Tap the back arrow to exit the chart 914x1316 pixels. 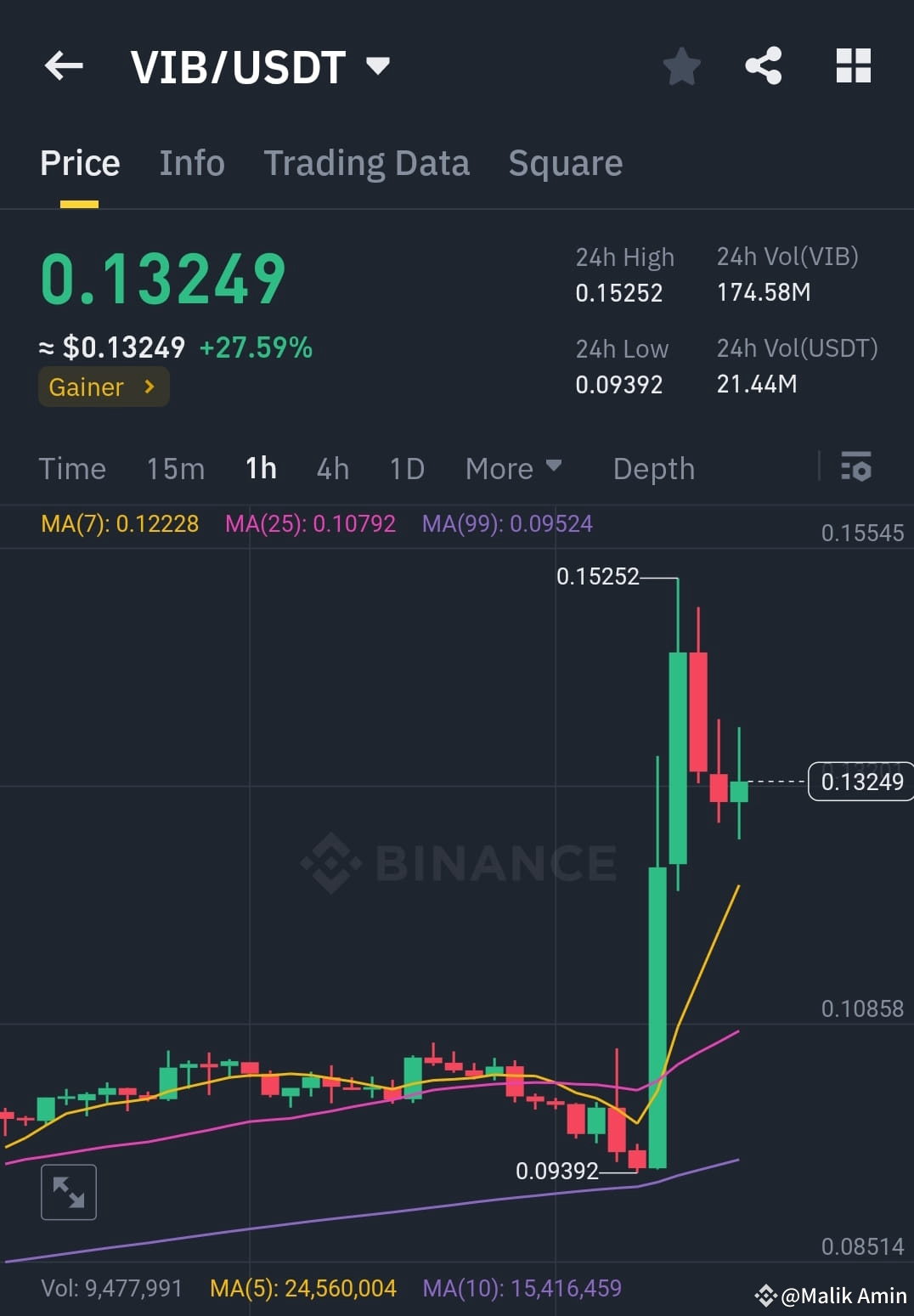pos(64,65)
